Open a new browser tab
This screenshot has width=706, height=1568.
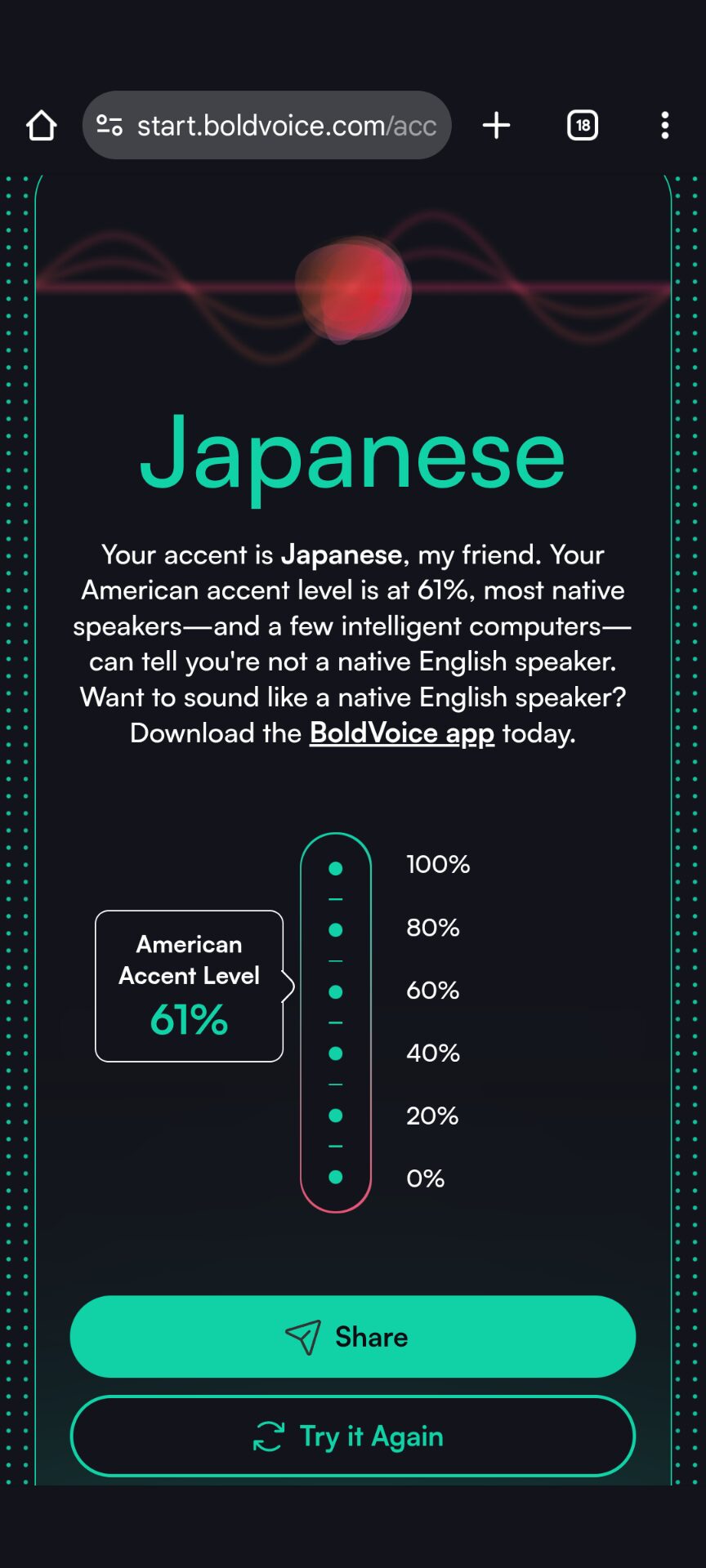(x=496, y=126)
